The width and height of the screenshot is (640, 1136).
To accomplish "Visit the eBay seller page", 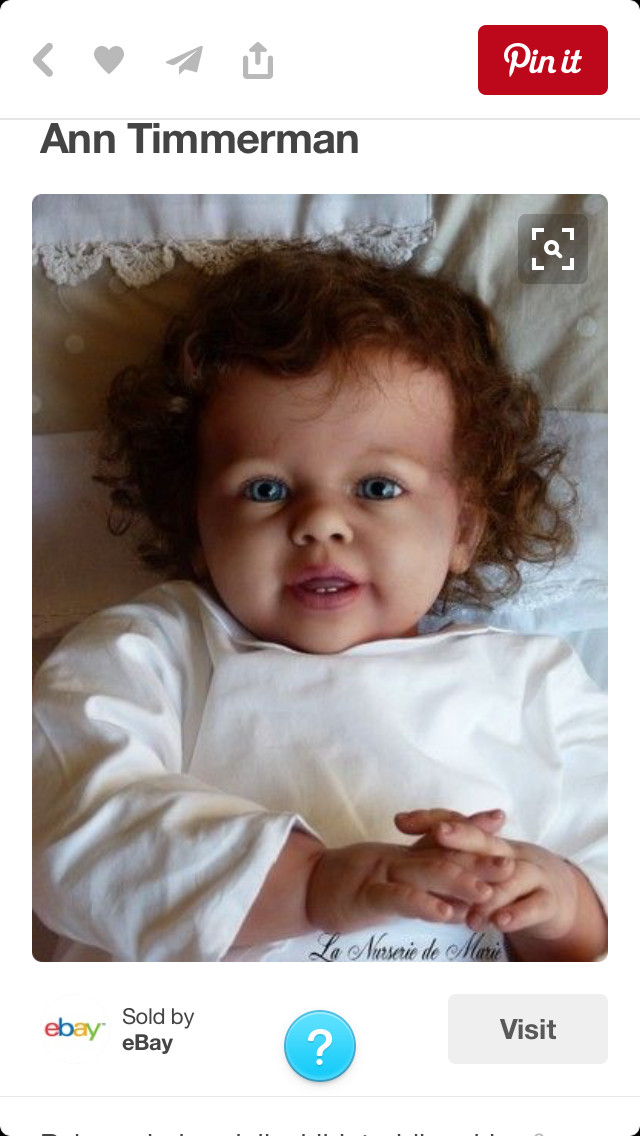I will point(528,1029).
